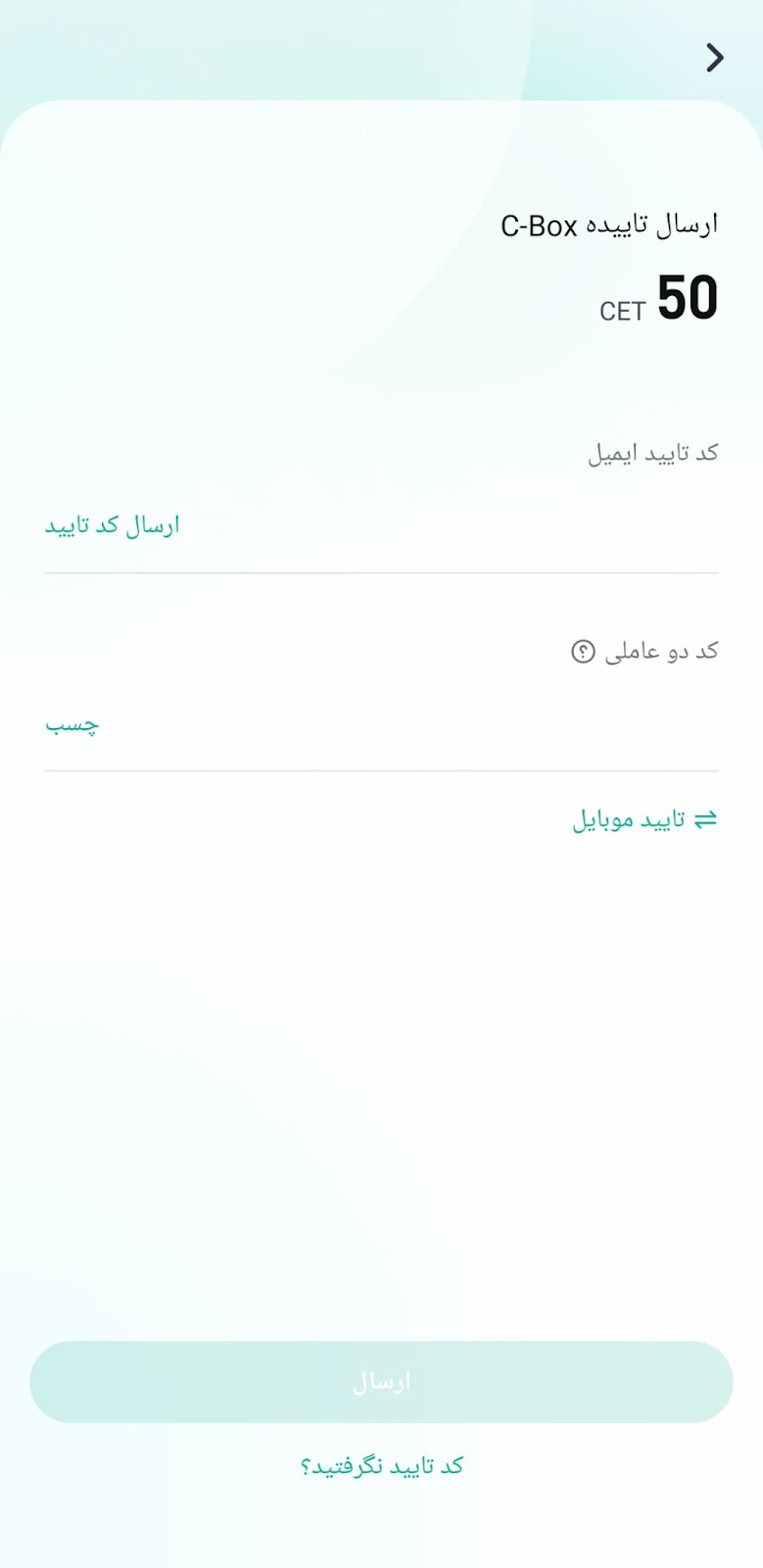Switch to تایید موبایل verification

645,820
